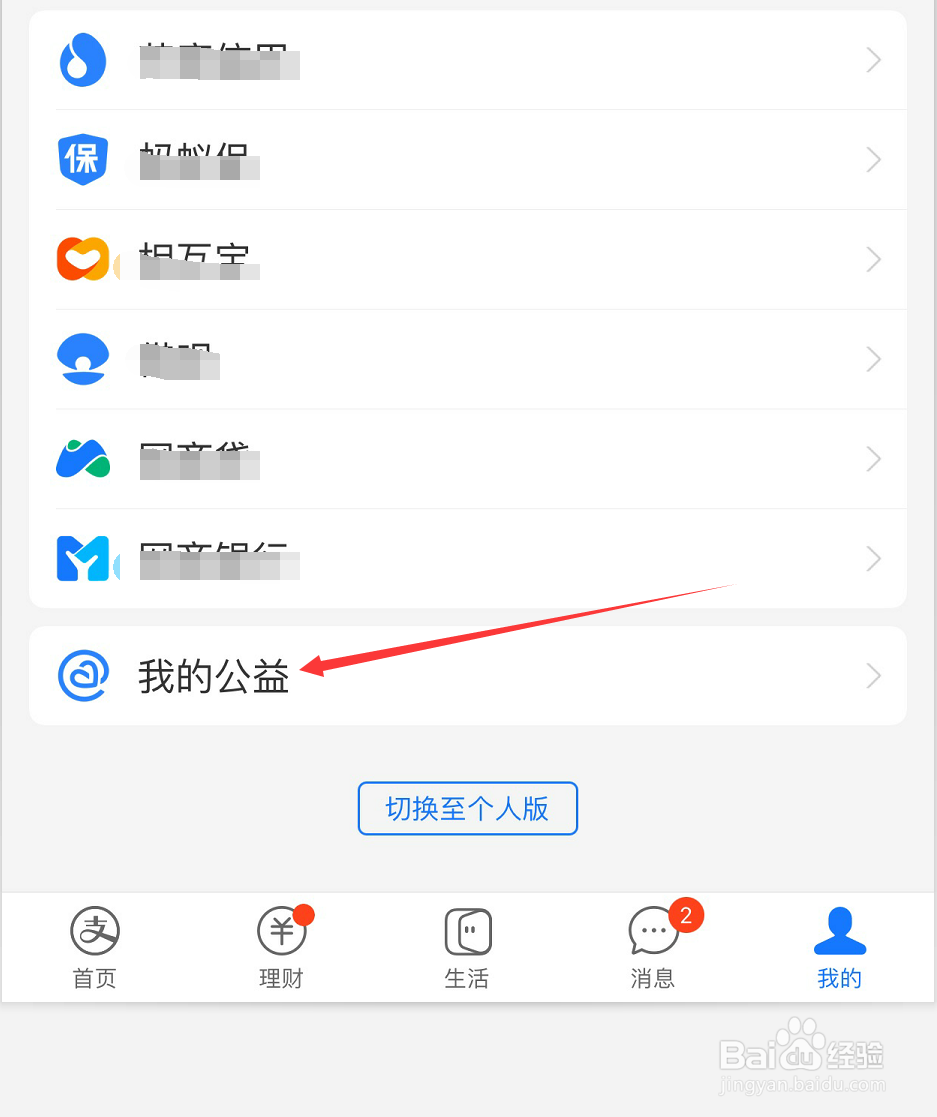The width and height of the screenshot is (937, 1117).
Task: Click the 切换至个人版 button
Action: click(x=467, y=808)
